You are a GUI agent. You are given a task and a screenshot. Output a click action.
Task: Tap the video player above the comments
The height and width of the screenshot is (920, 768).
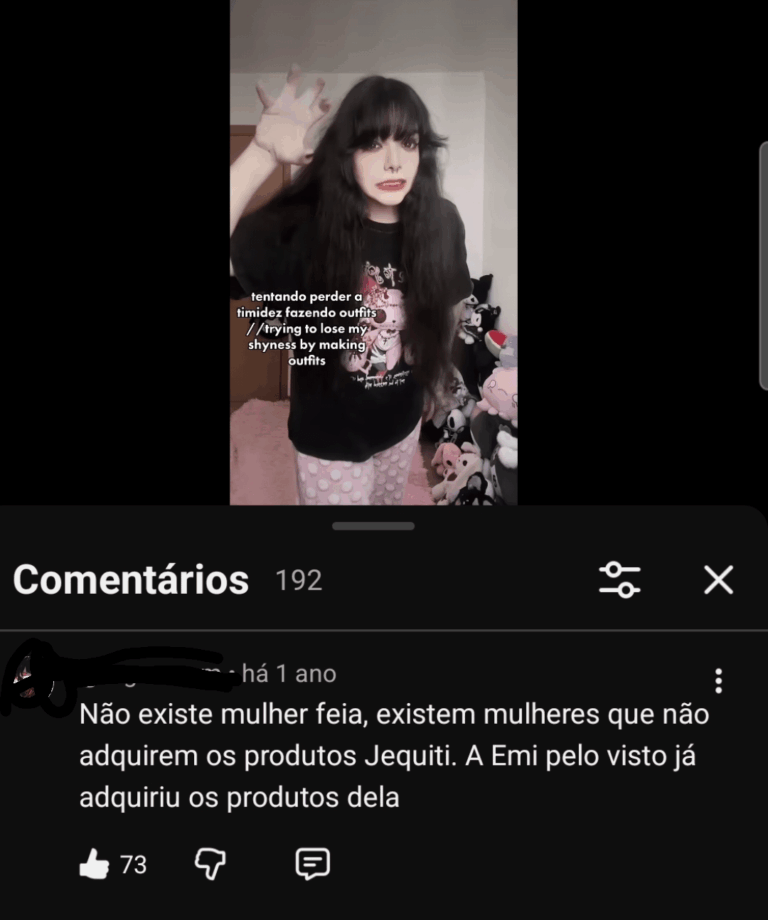click(x=373, y=252)
